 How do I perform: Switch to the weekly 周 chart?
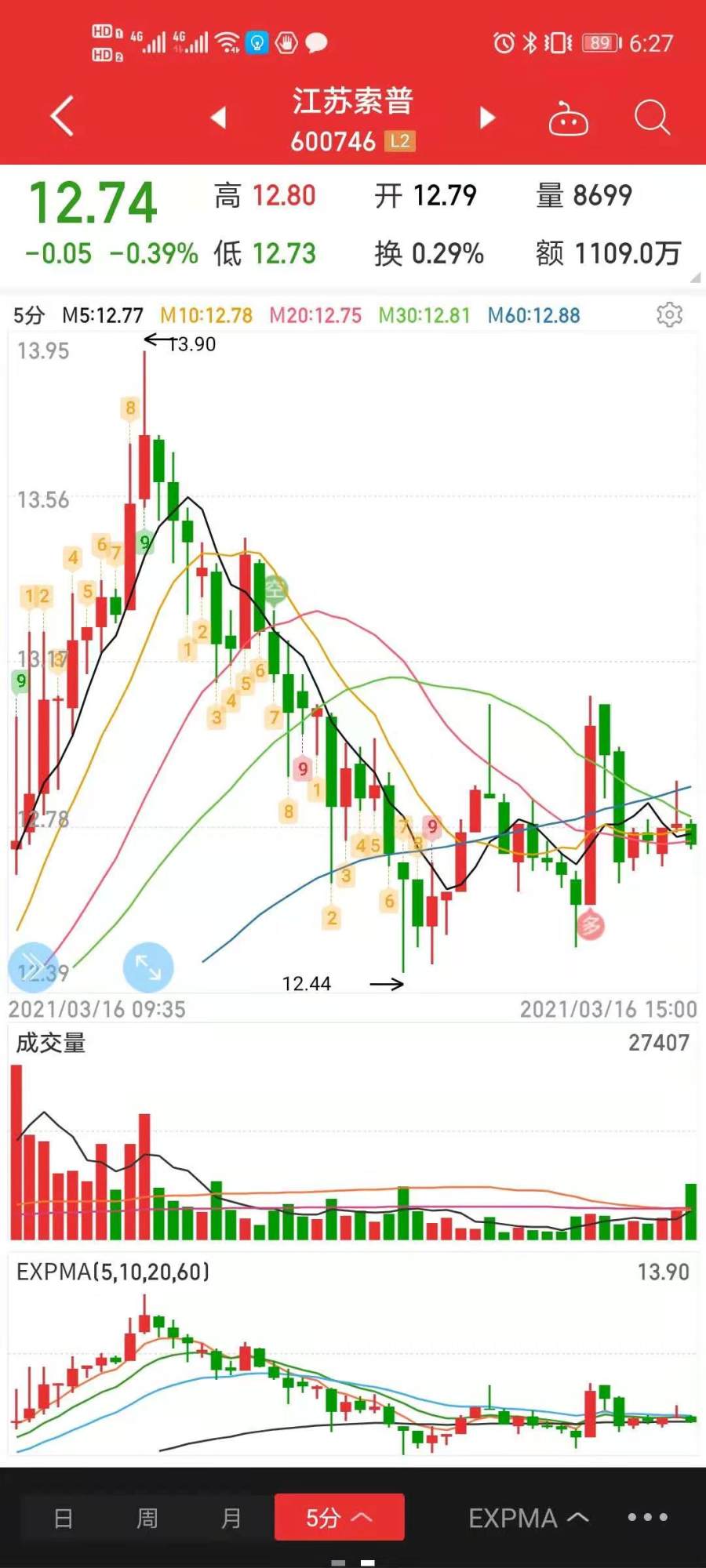[x=147, y=1519]
